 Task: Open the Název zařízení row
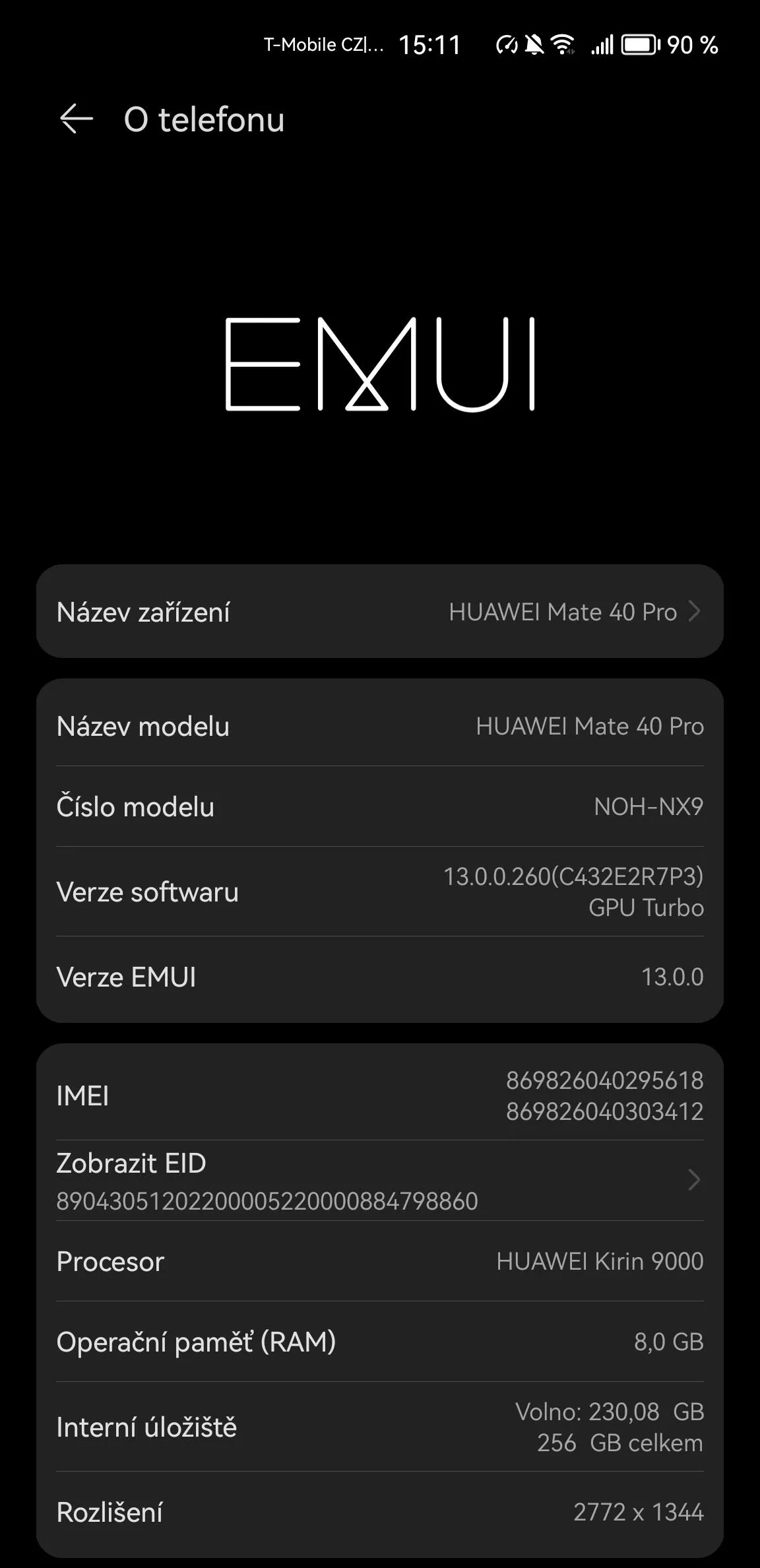(380, 611)
